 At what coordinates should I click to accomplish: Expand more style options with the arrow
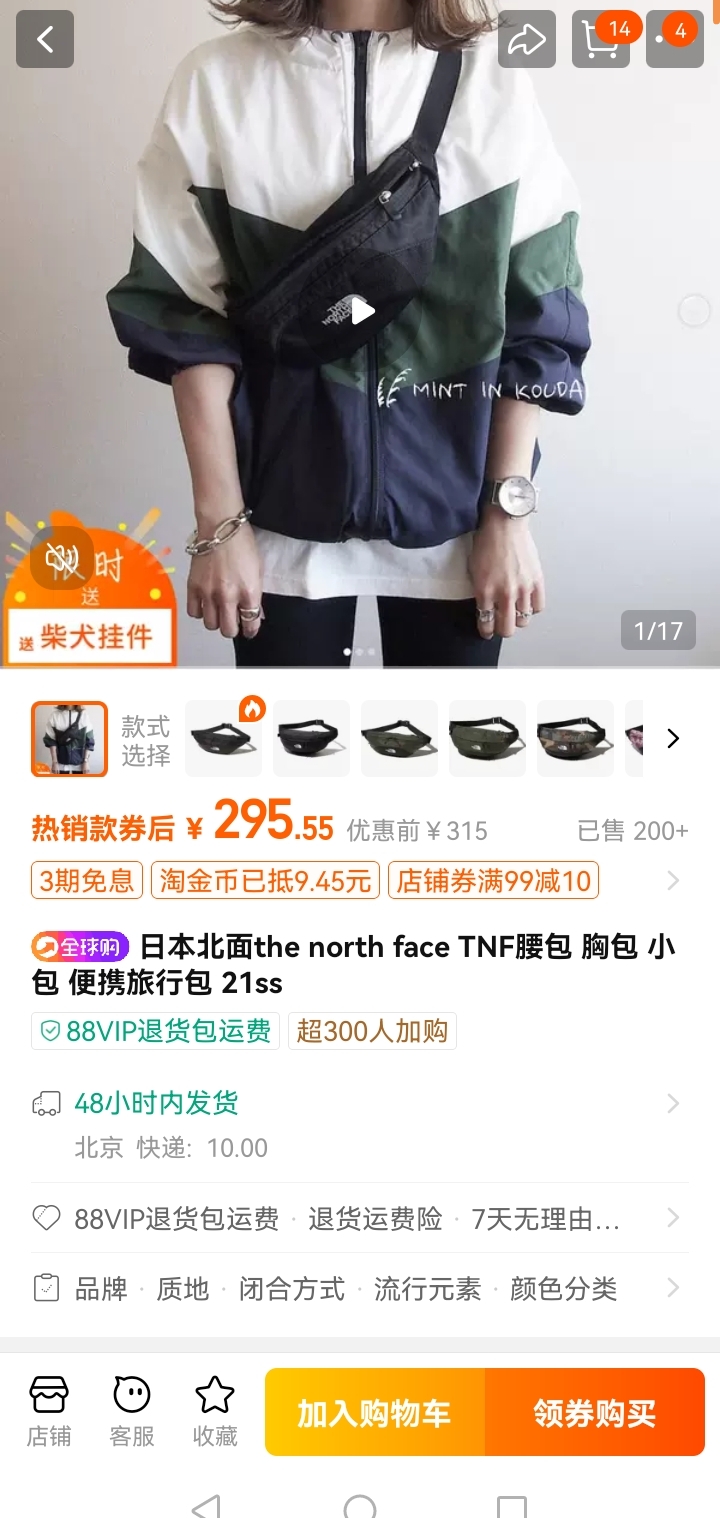673,739
